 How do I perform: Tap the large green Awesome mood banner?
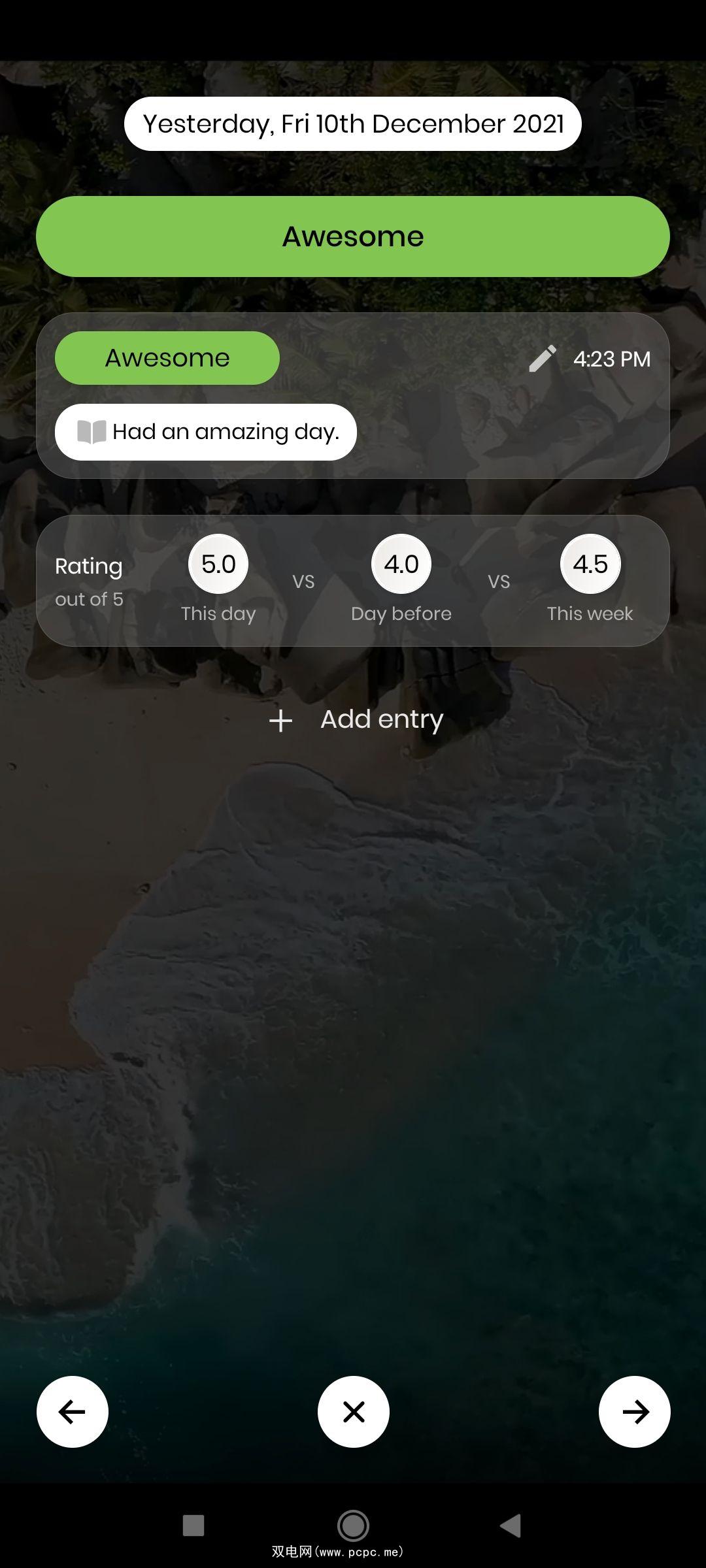(x=353, y=237)
